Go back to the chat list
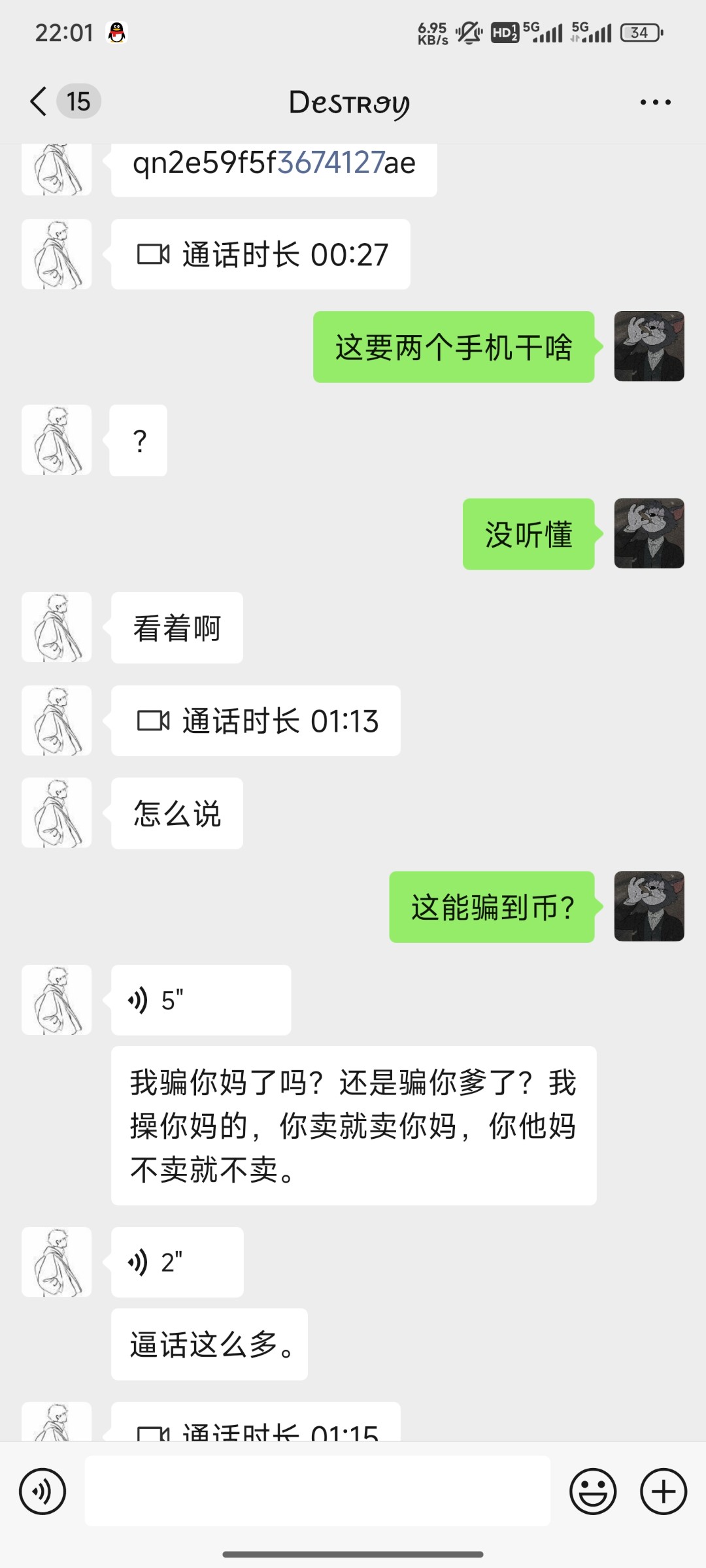 [39, 102]
